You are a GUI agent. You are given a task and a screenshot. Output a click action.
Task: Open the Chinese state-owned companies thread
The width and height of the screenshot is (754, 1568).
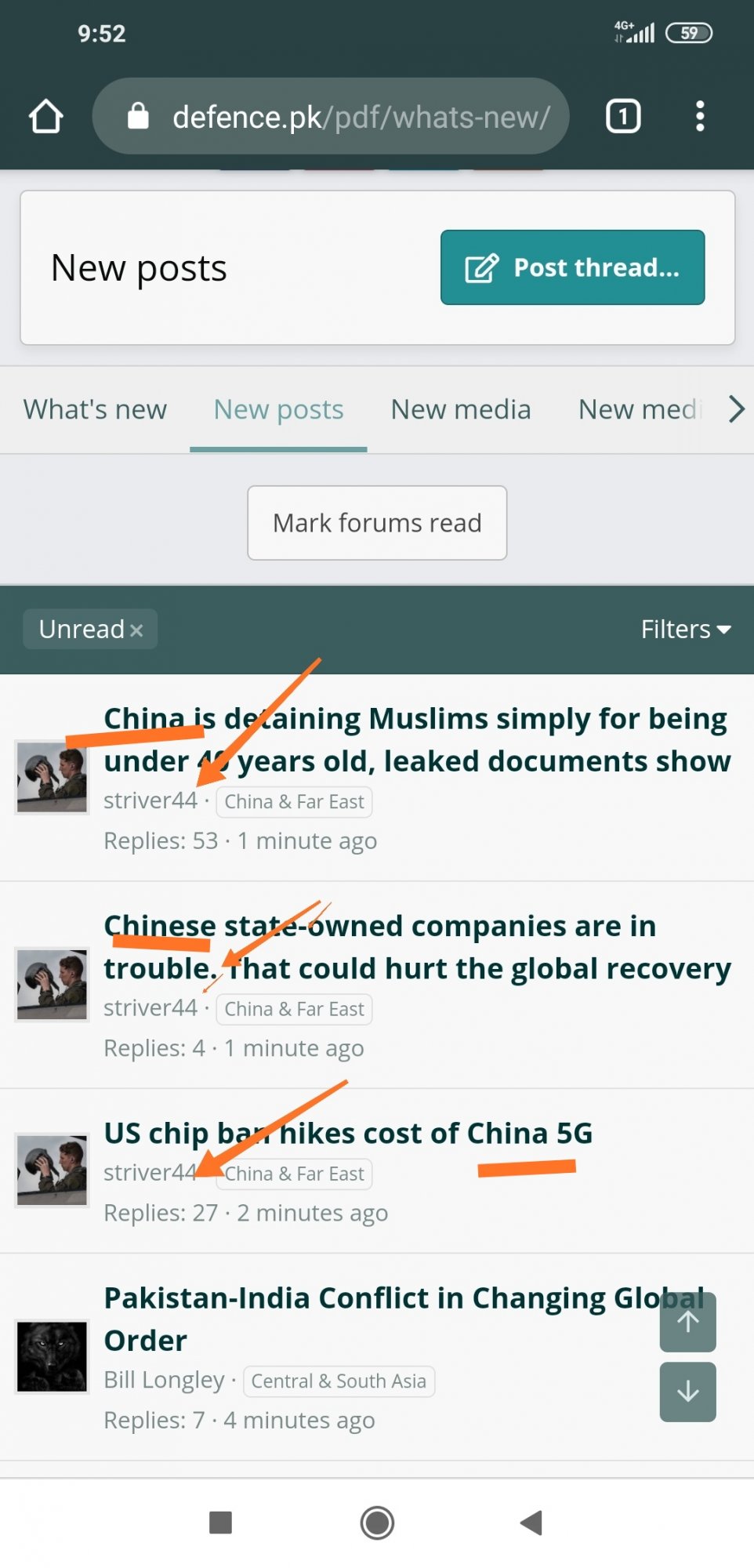pos(417,947)
